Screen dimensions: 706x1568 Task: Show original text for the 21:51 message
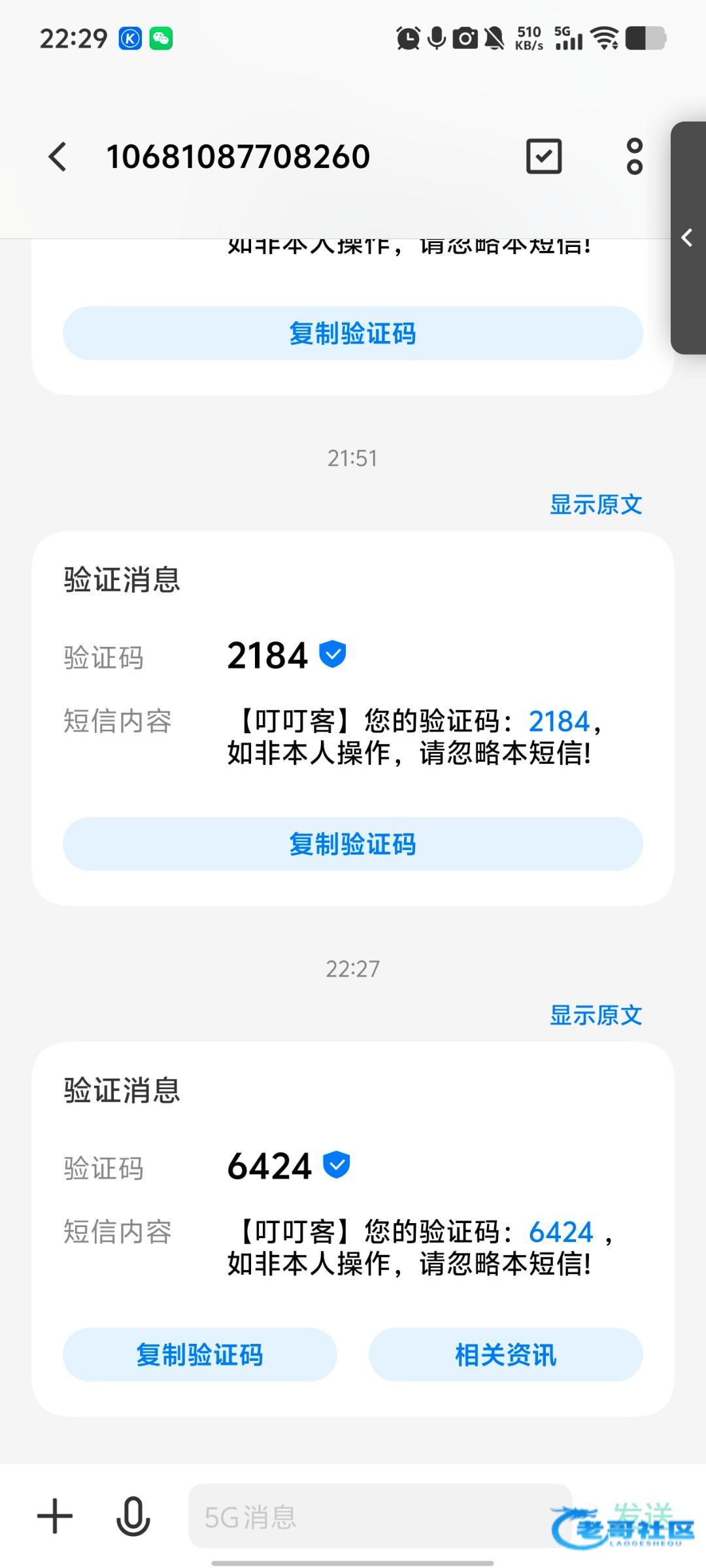[596, 504]
